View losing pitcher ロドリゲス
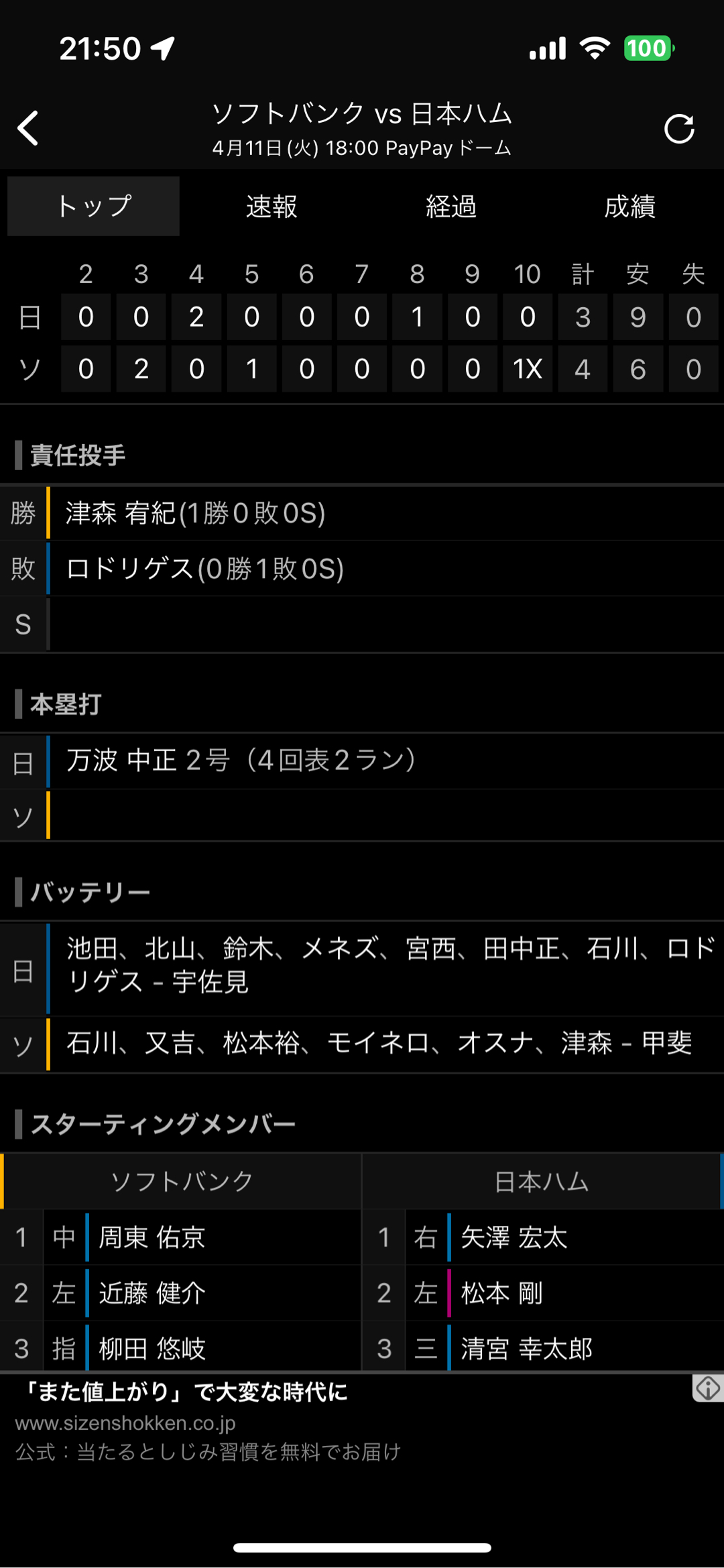This screenshot has height=1568, width=724. coord(204,569)
